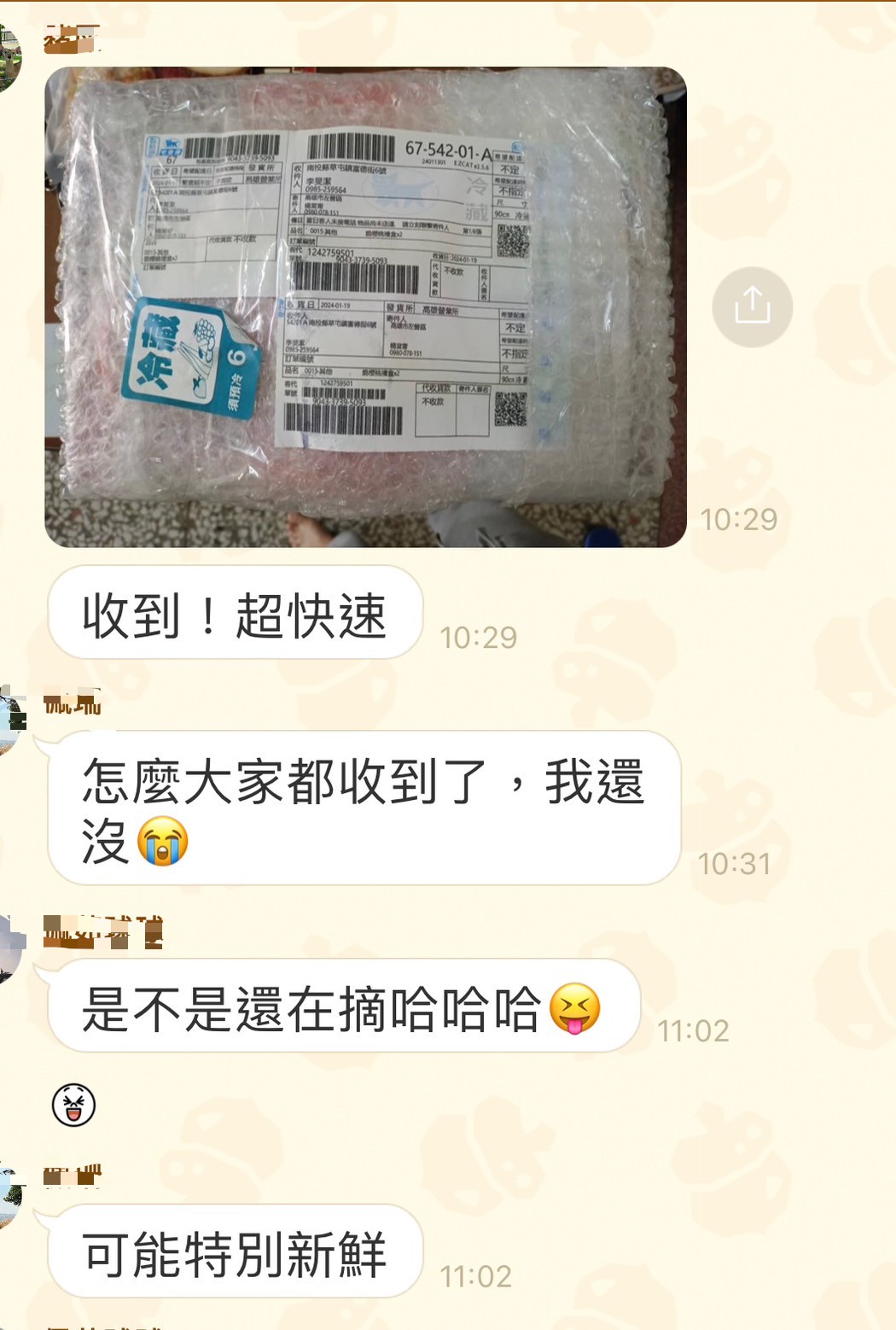Open the parcel photo in full view
This screenshot has height=1330, width=896.
[x=365, y=307]
